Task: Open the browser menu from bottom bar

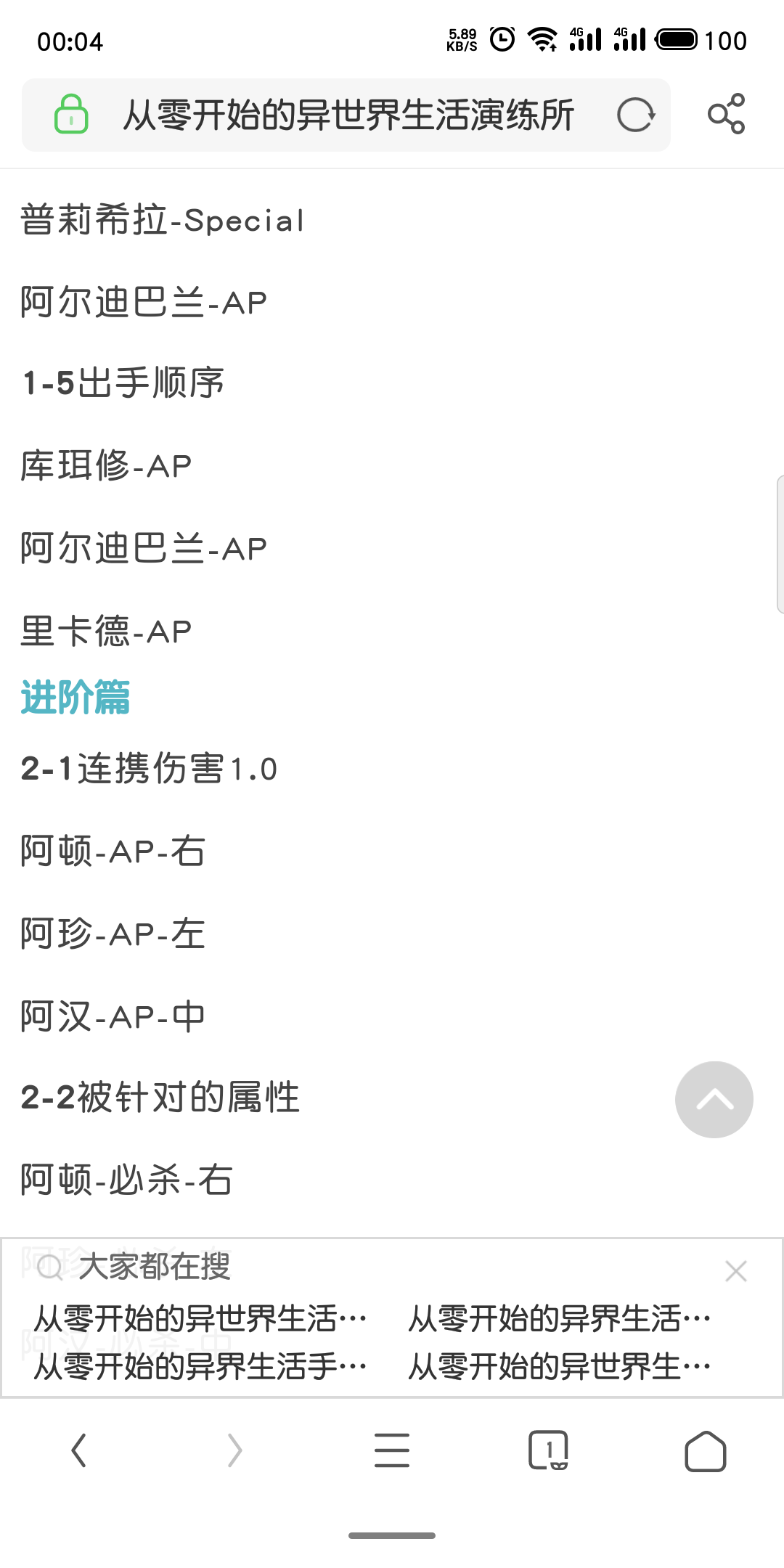Action: 391,1451
